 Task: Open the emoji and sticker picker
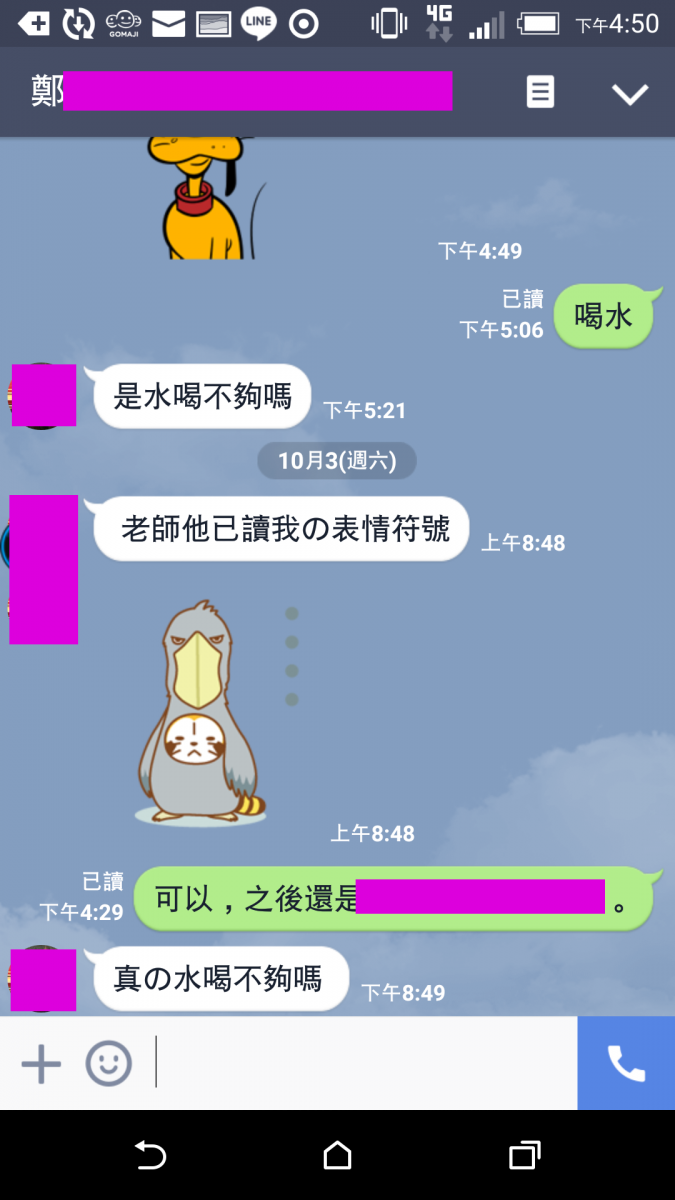(x=108, y=1063)
